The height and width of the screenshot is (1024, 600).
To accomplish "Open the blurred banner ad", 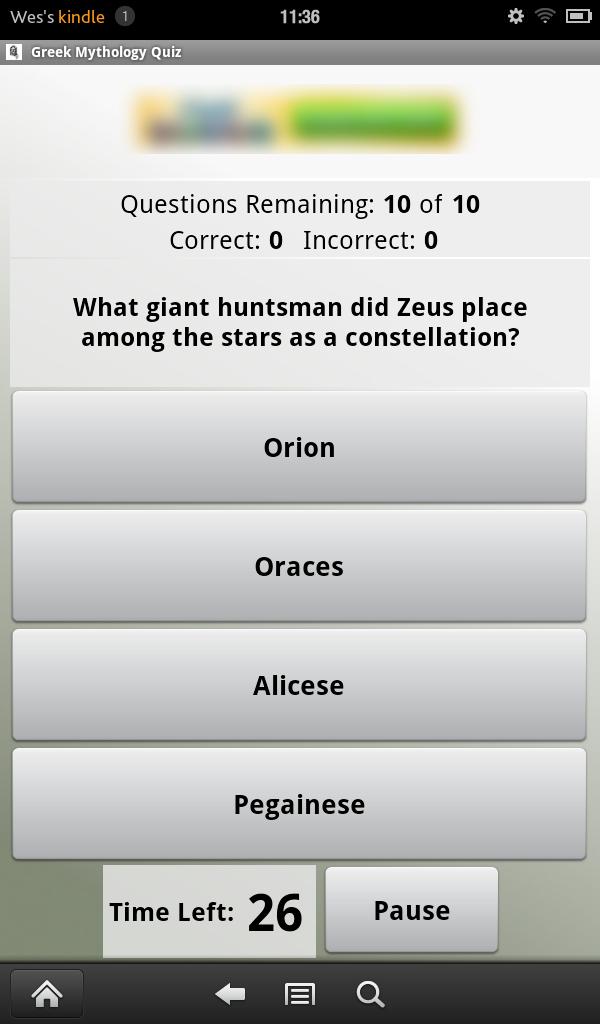I will pos(299,122).
